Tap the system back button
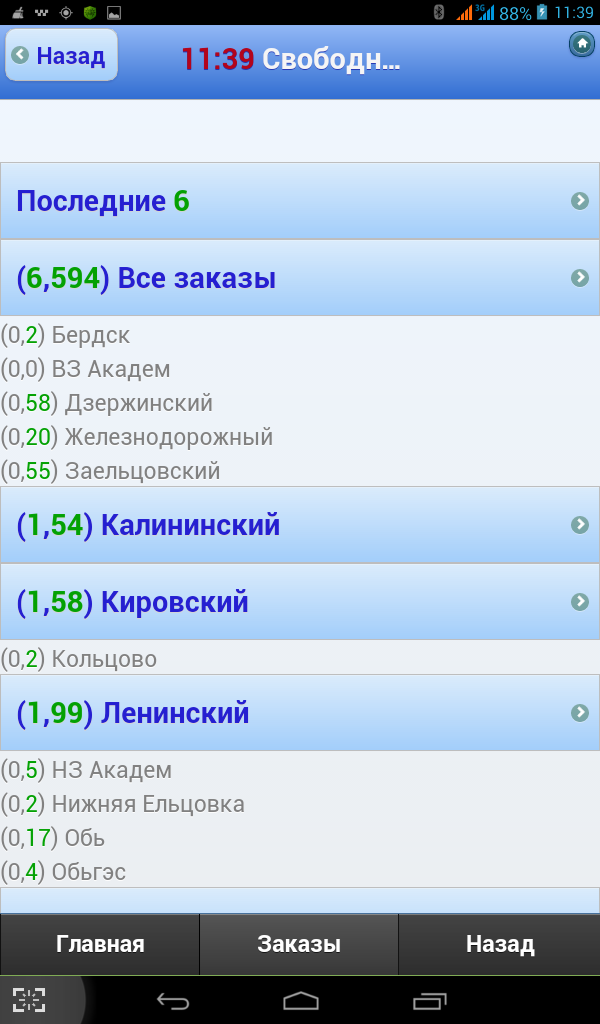Viewport: 600px width, 1024px height. (173, 1000)
